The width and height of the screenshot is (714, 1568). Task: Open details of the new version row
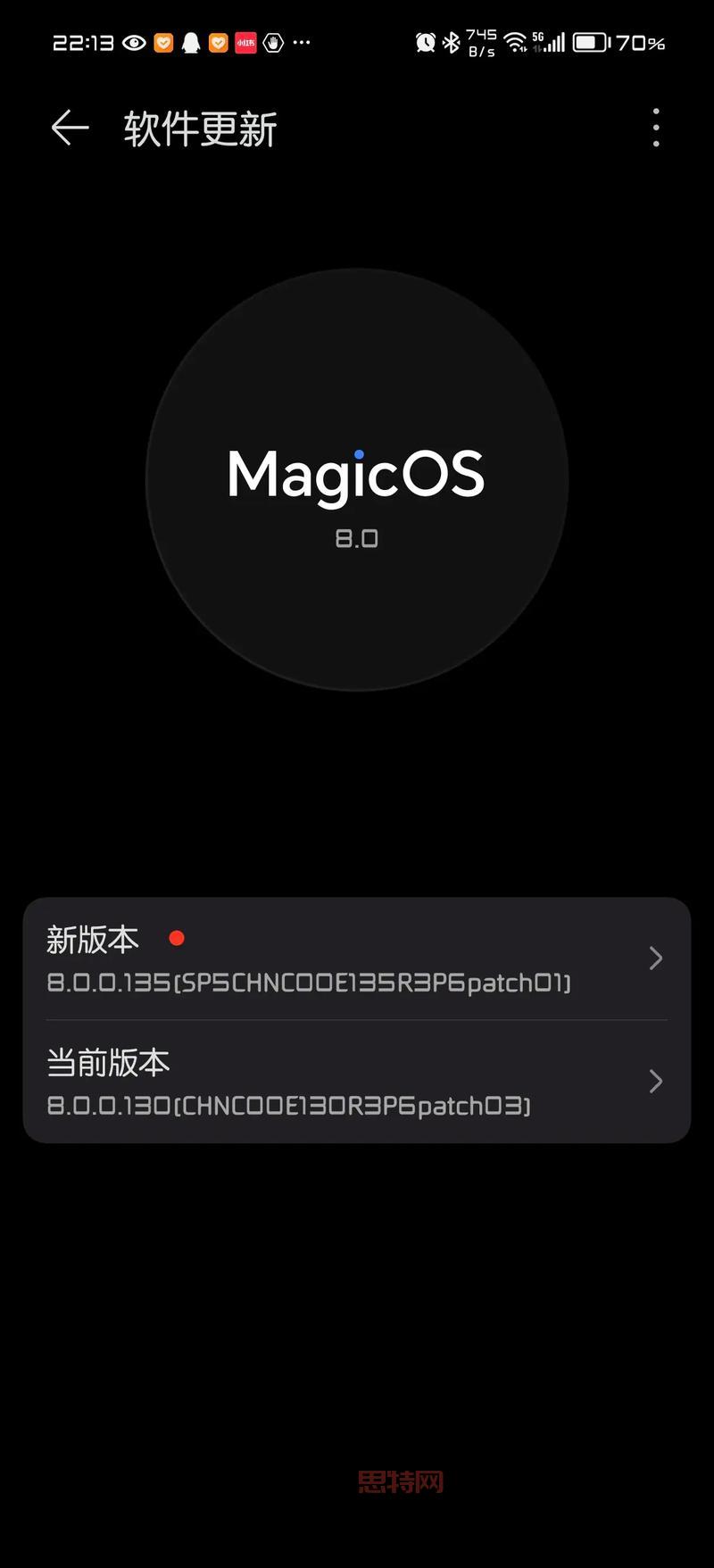click(655, 959)
